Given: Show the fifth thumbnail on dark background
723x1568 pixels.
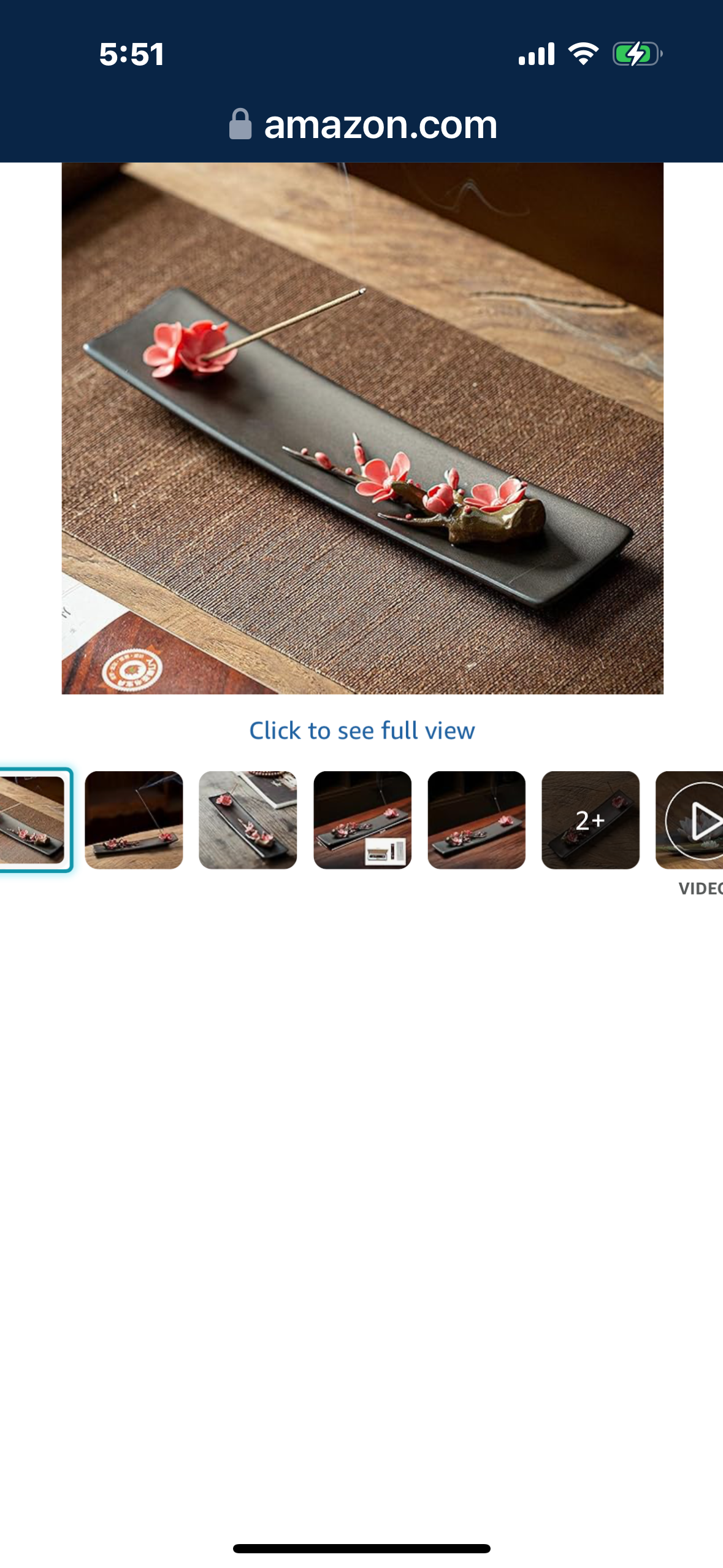Looking at the screenshot, I should [476, 820].
